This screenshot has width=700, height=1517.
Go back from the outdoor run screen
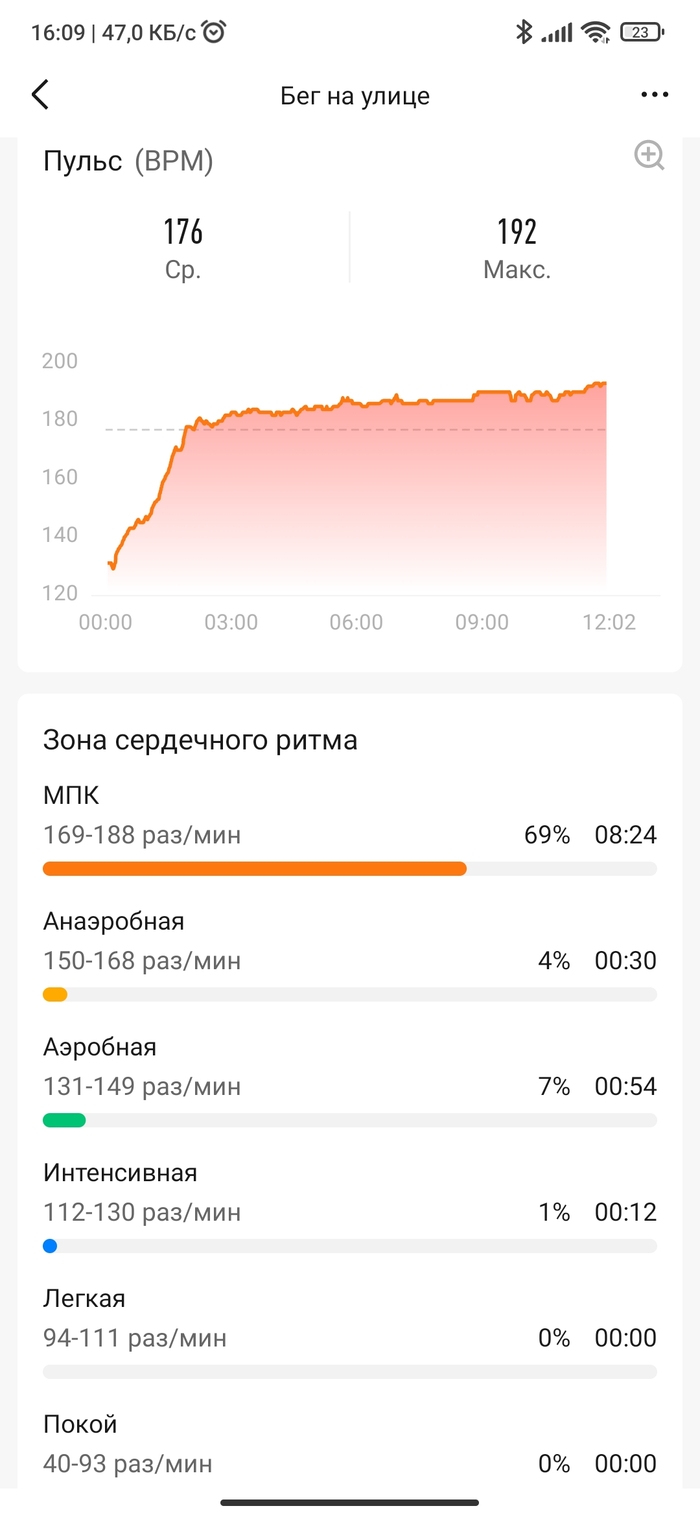click(x=40, y=95)
